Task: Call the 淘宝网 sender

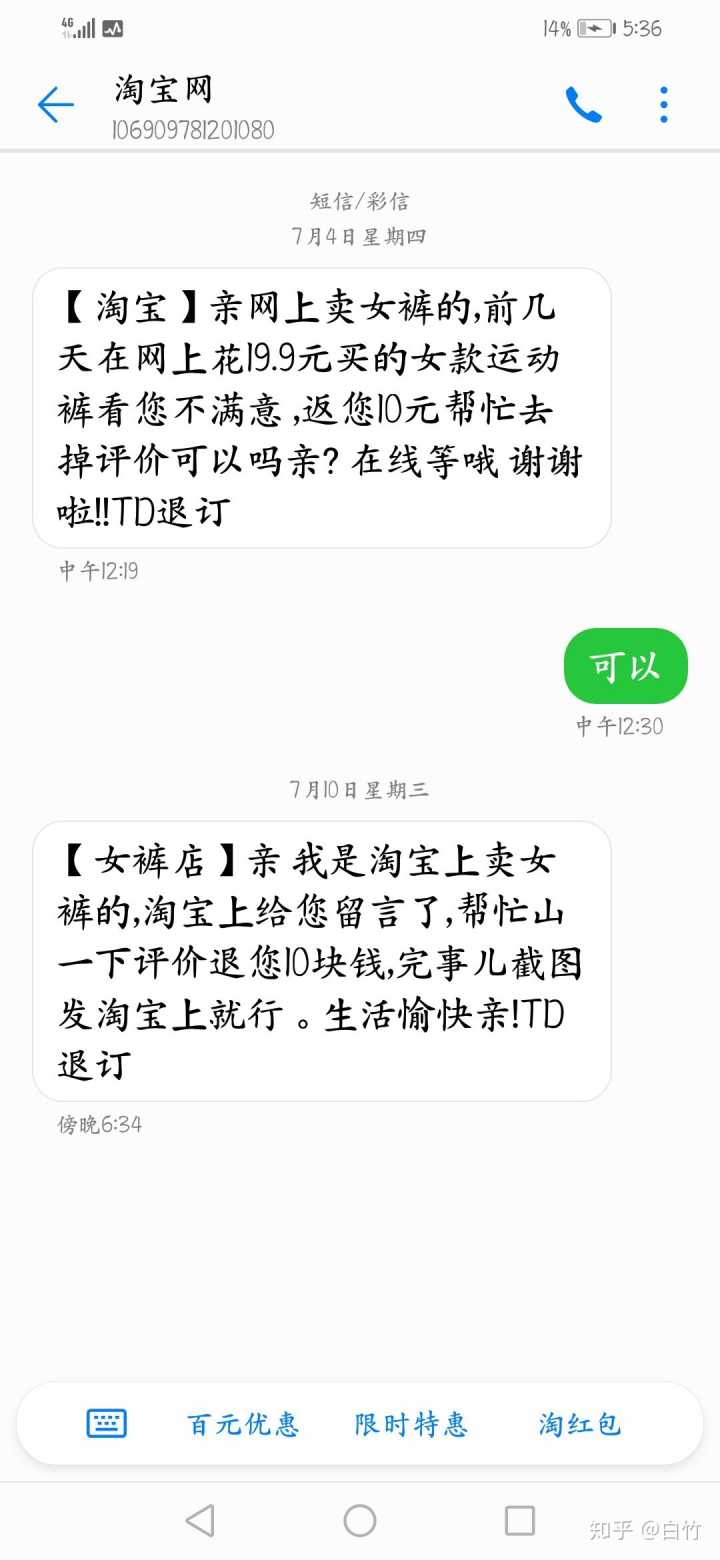Action: point(583,105)
